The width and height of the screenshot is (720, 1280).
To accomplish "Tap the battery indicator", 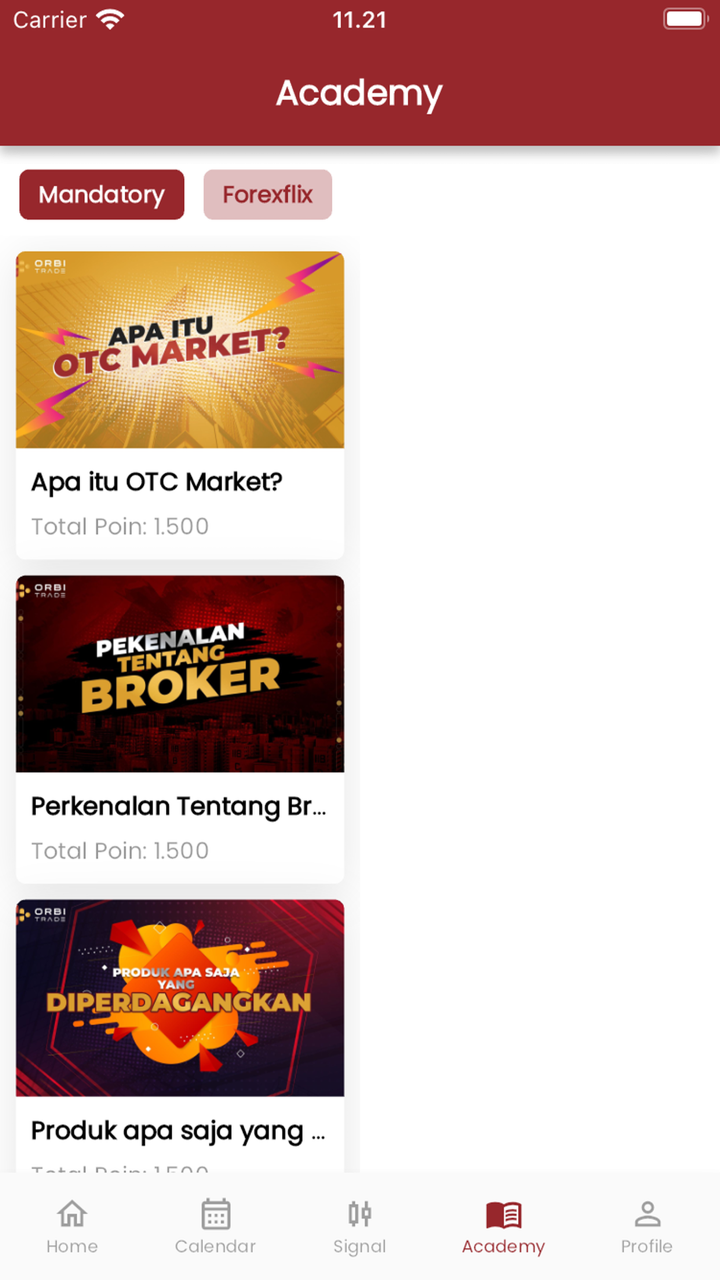I will click(685, 18).
